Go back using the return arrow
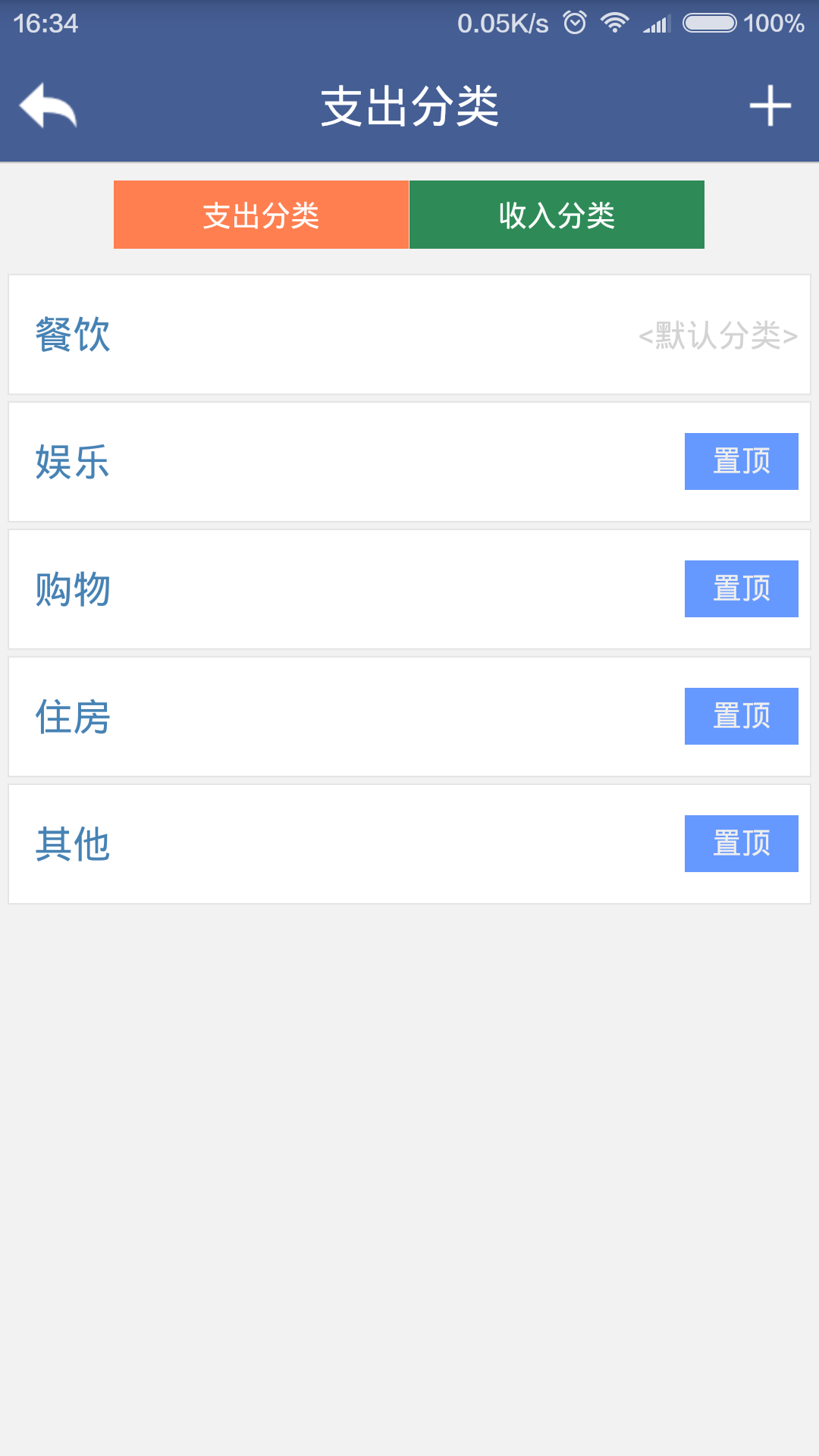Screen dimensions: 819x1456 pyautogui.click(x=48, y=106)
